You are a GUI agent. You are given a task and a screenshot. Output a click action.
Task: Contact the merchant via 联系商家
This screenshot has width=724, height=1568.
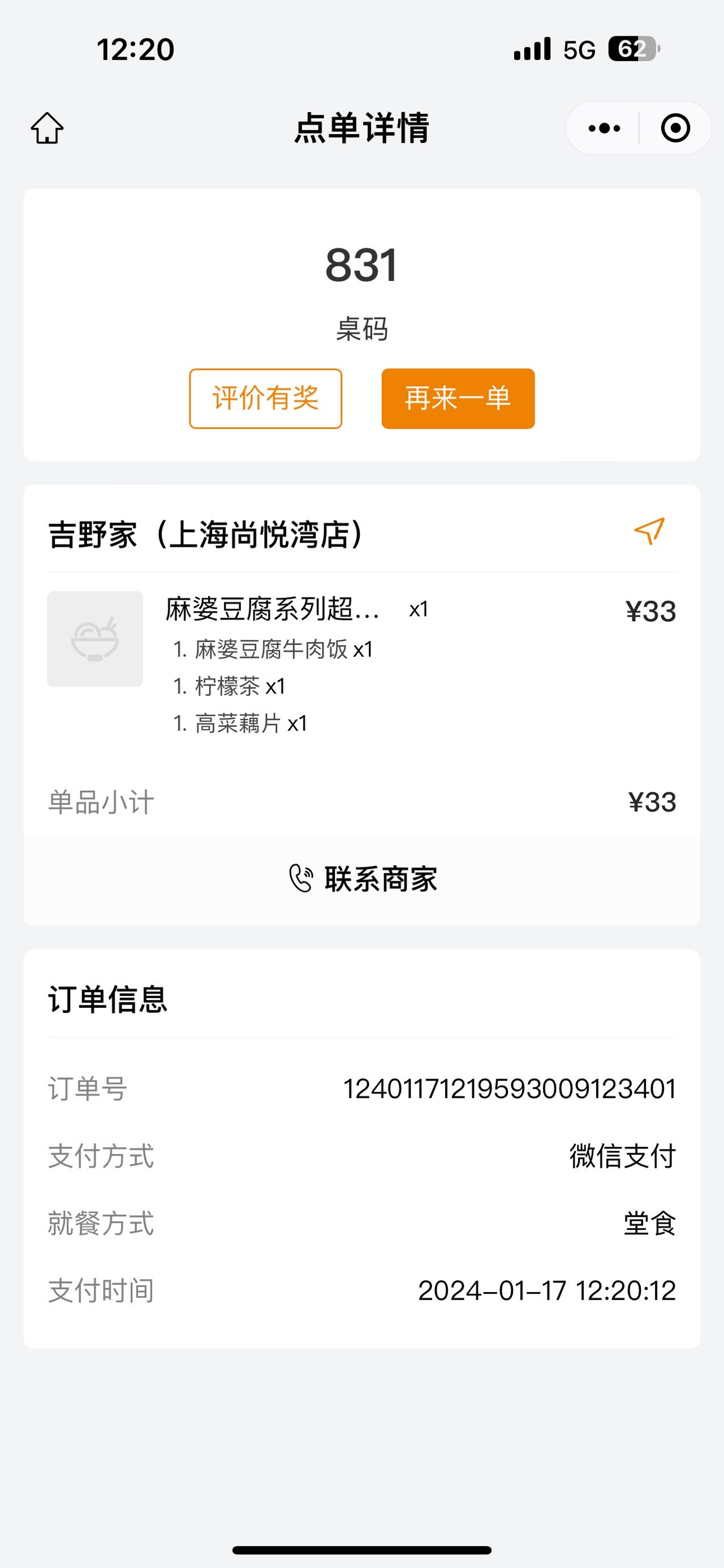coord(363,879)
